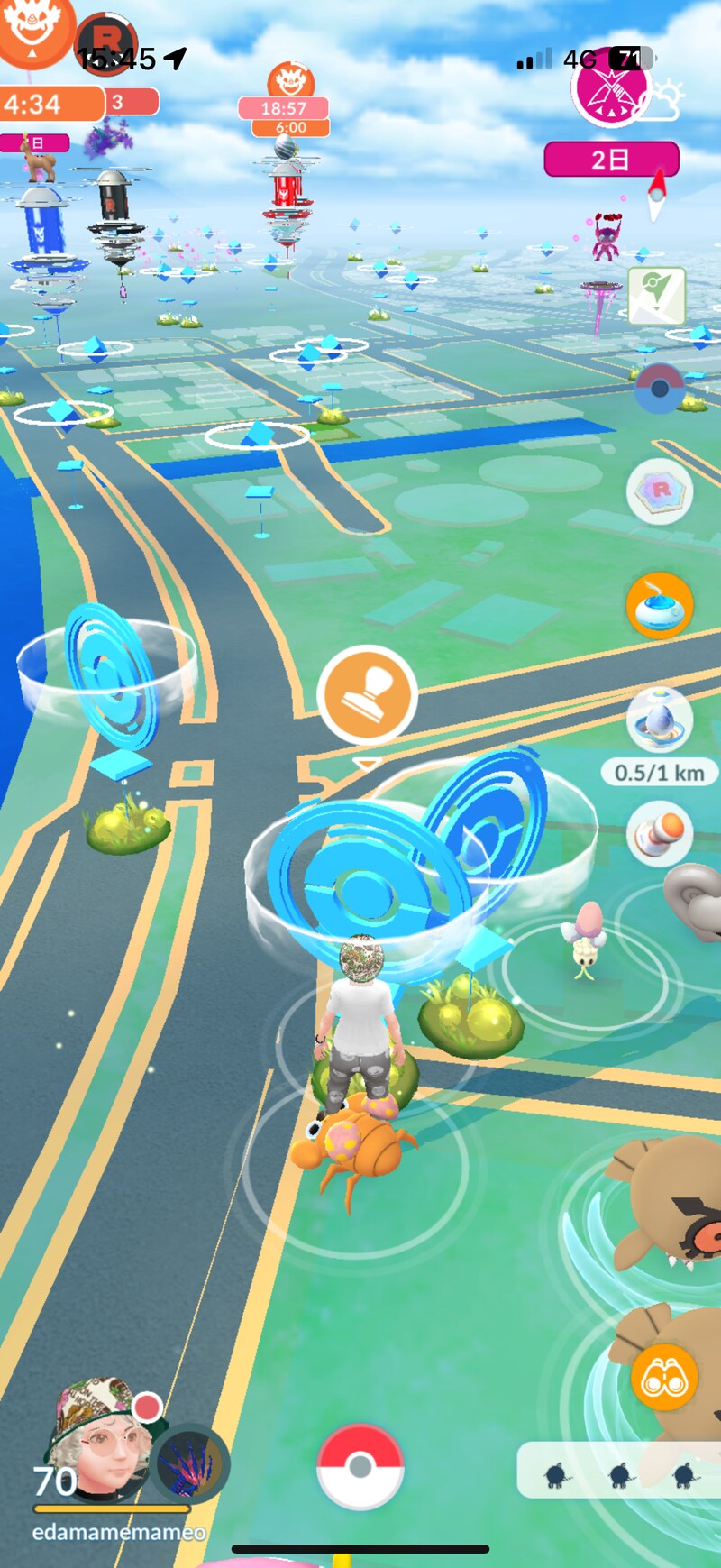
Task: Open the Team Rocket radar icon
Action: [660, 491]
